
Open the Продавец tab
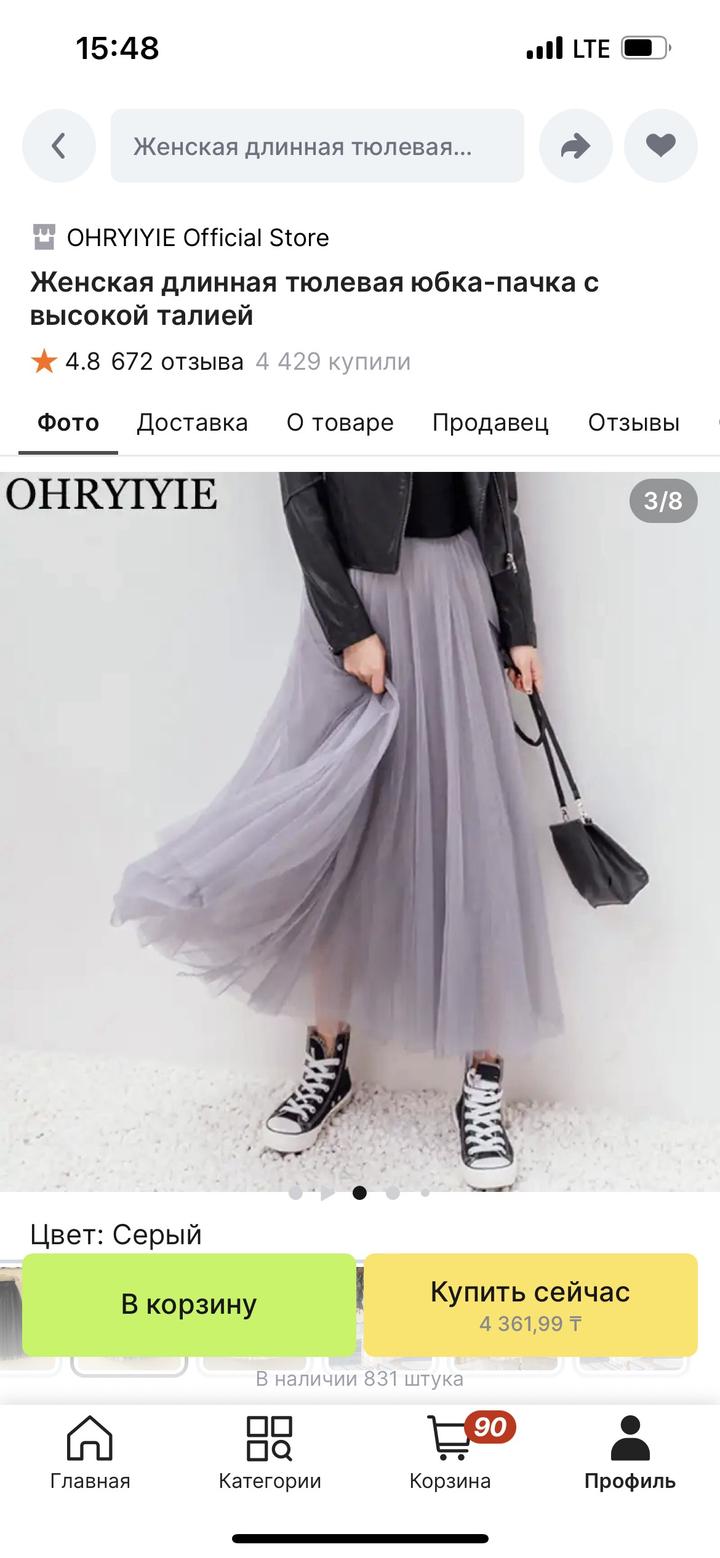pos(490,423)
